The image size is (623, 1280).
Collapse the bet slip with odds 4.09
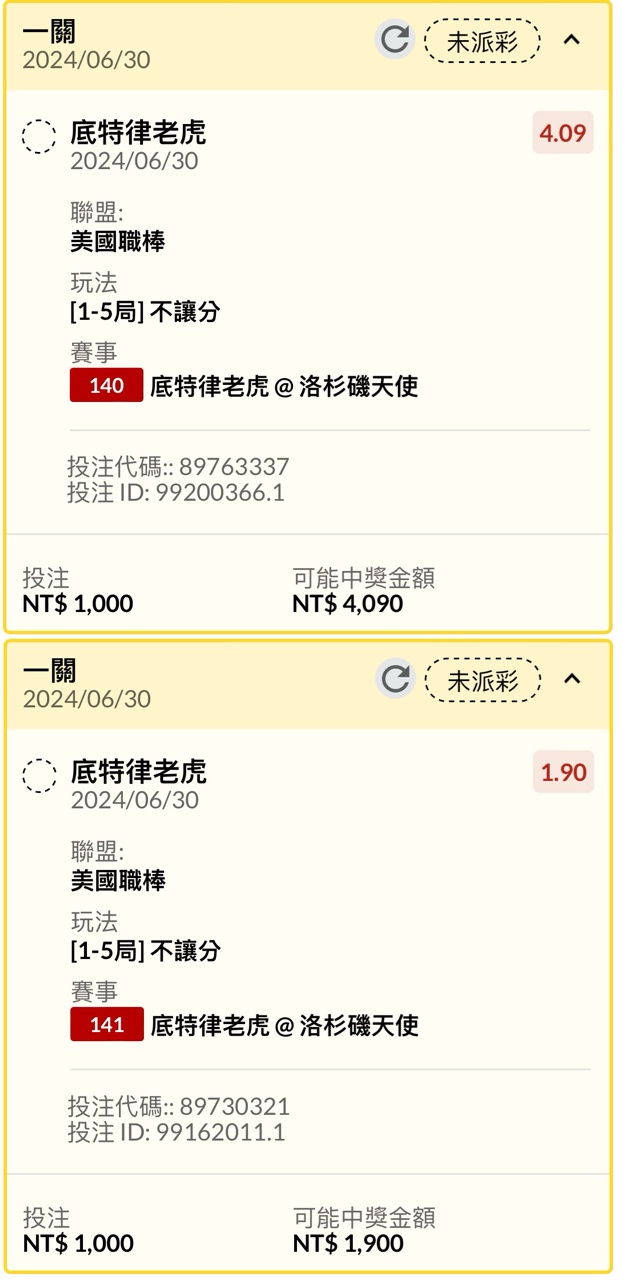[571, 40]
